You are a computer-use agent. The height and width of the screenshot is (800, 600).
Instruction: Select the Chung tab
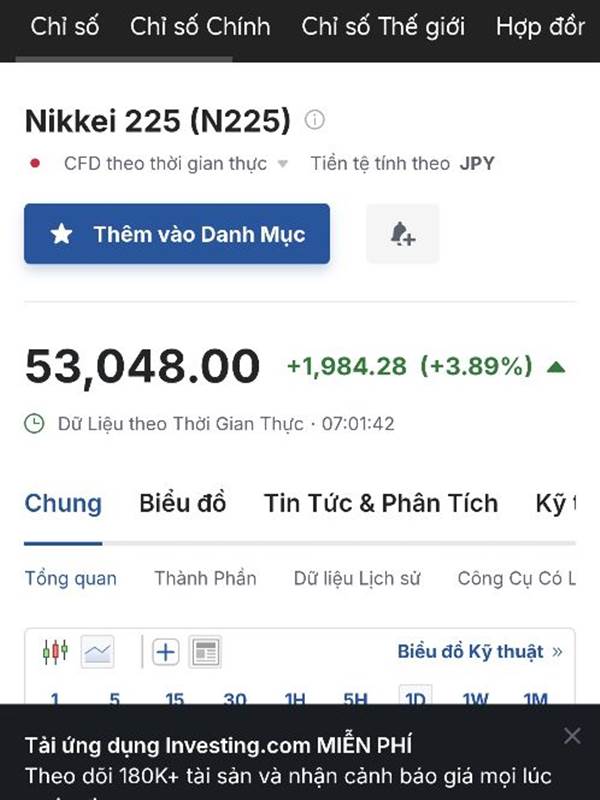click(x=63, y=503)
